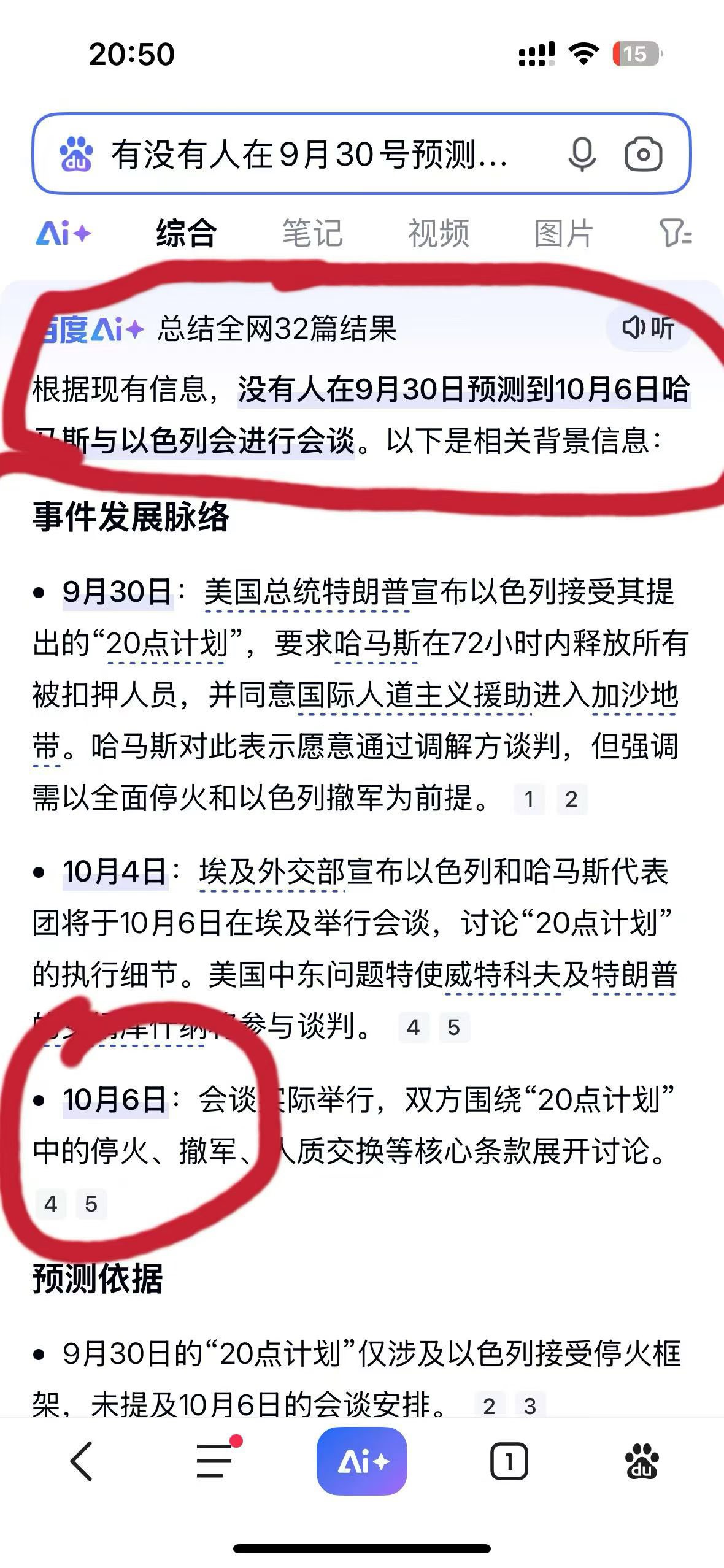Open citation 2 under the 9月30日 entry
Viewport: 724px width, 1568px height.
(571, 799)
